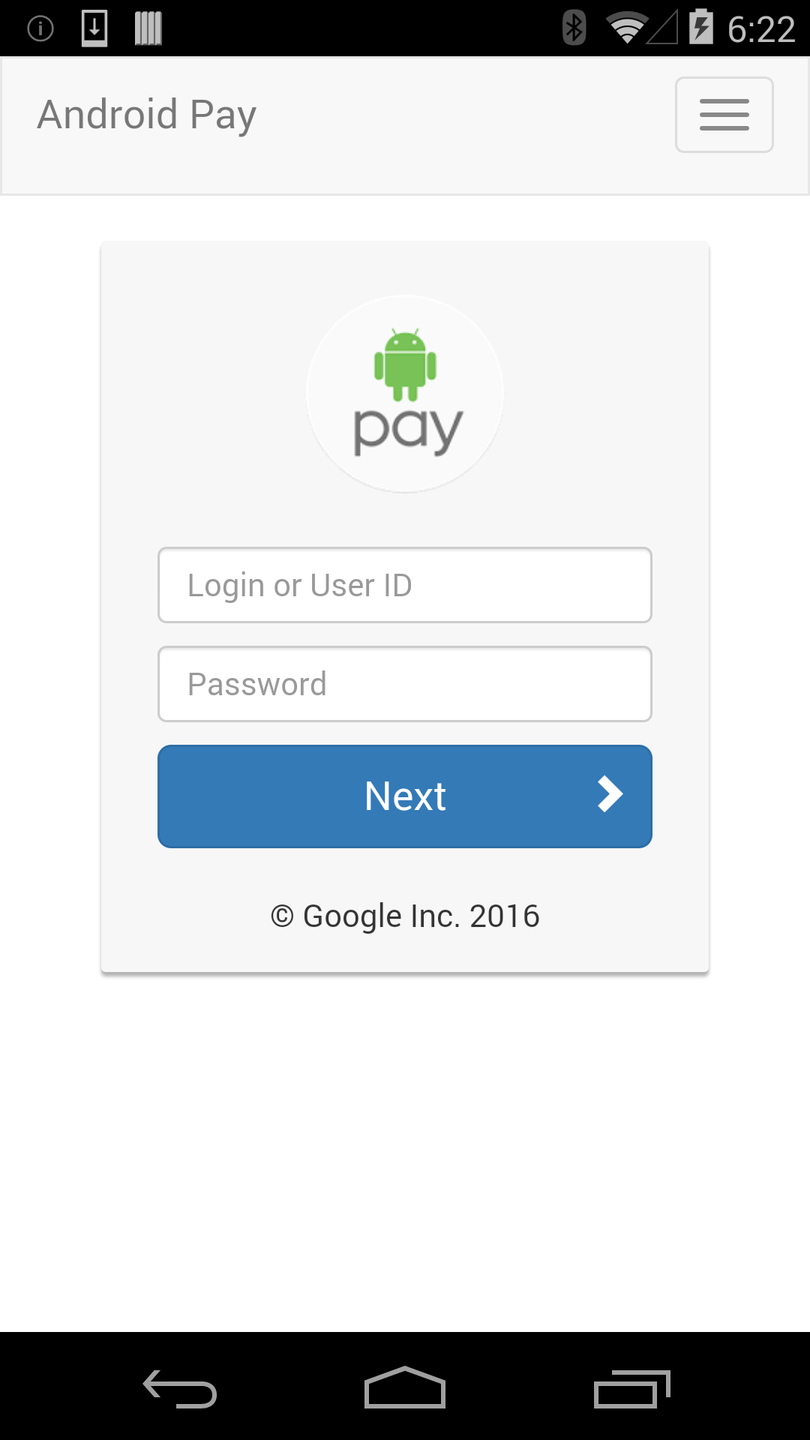Image resolution: width=810 pixels, height=1440 pixels.
Task: Return to the home screen
Action: [404, 1388]
